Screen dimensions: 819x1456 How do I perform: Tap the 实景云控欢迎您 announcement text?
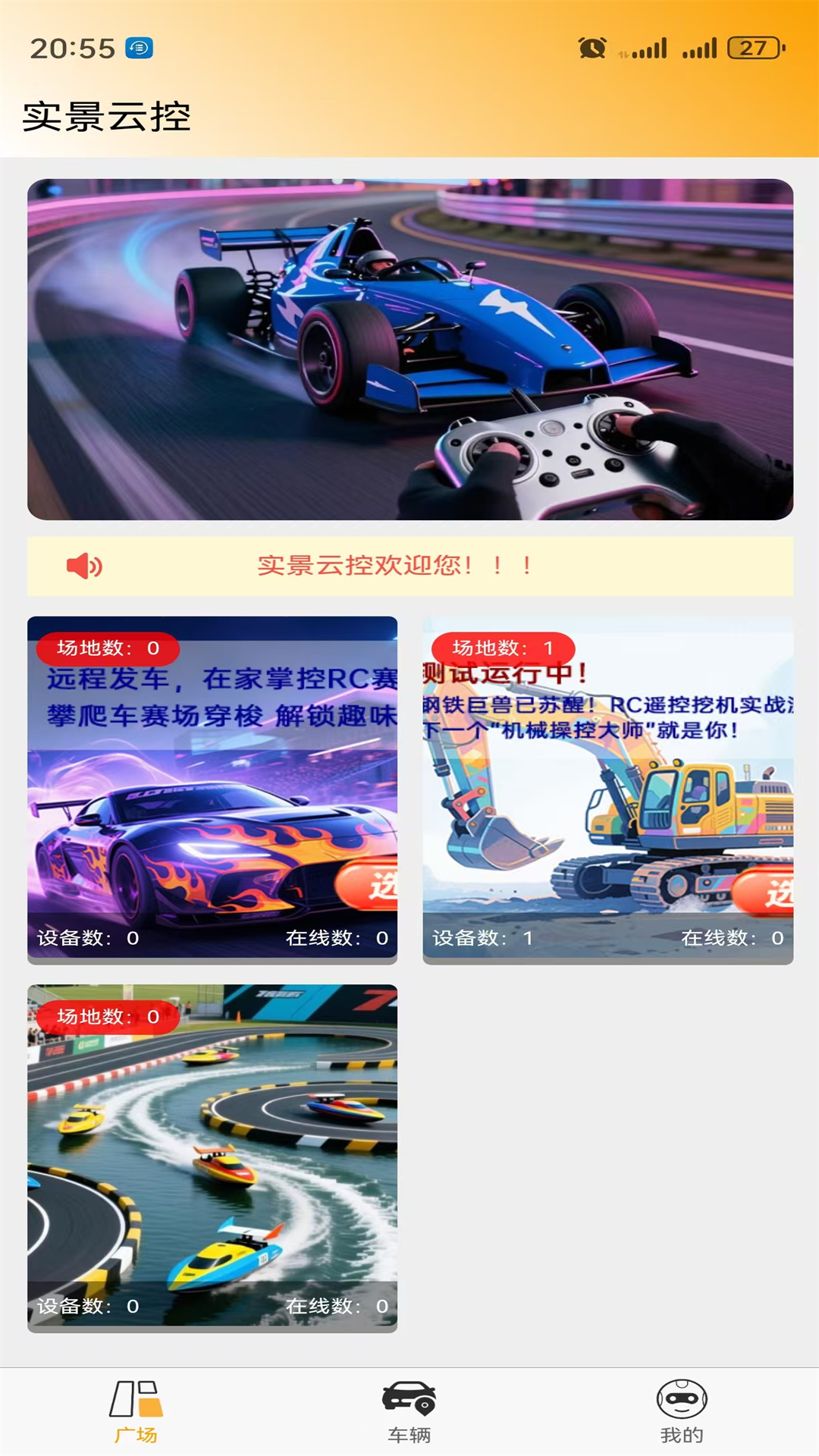point(394,564)
